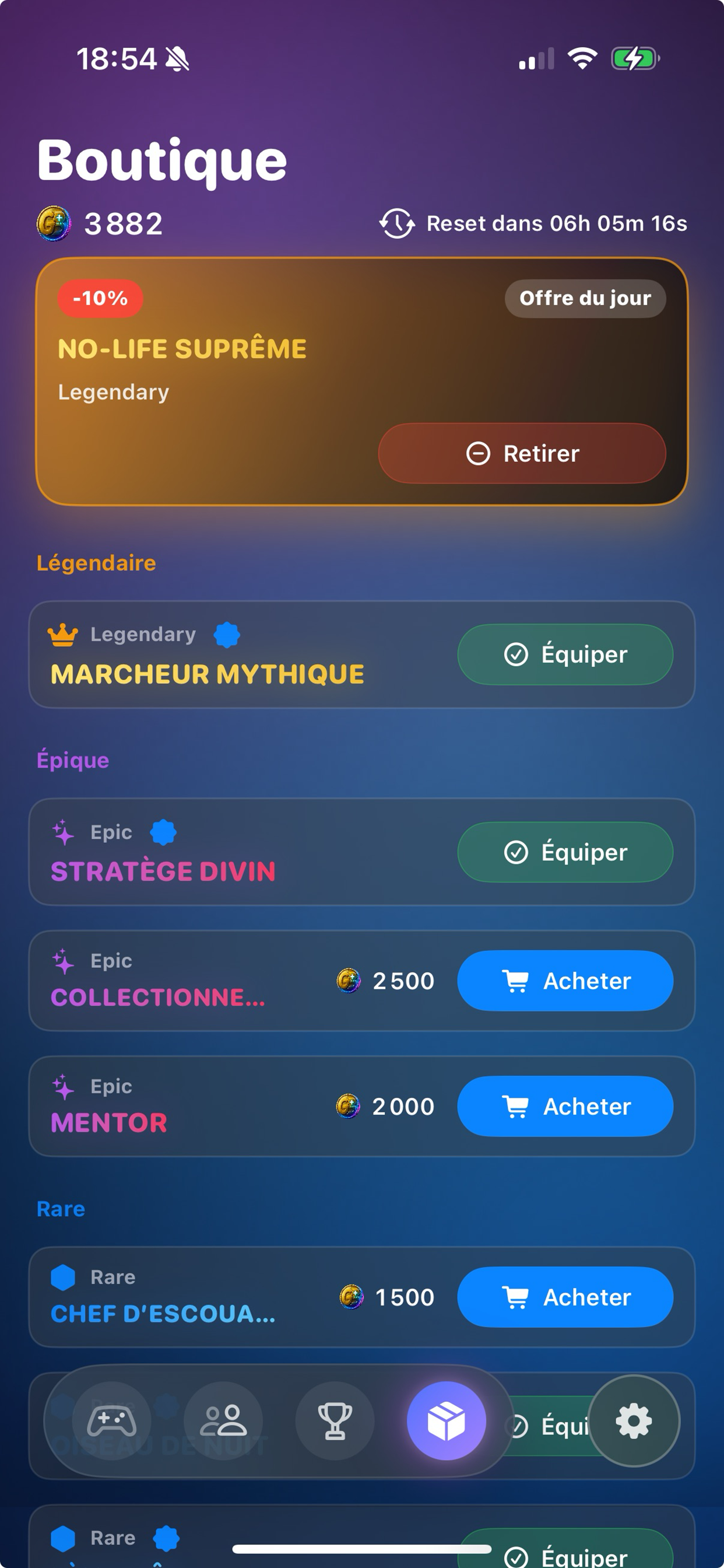Viewport: 724px width, 1568px height.
Task: Select the Rare section header
Action: click(x=59, y=1209)
